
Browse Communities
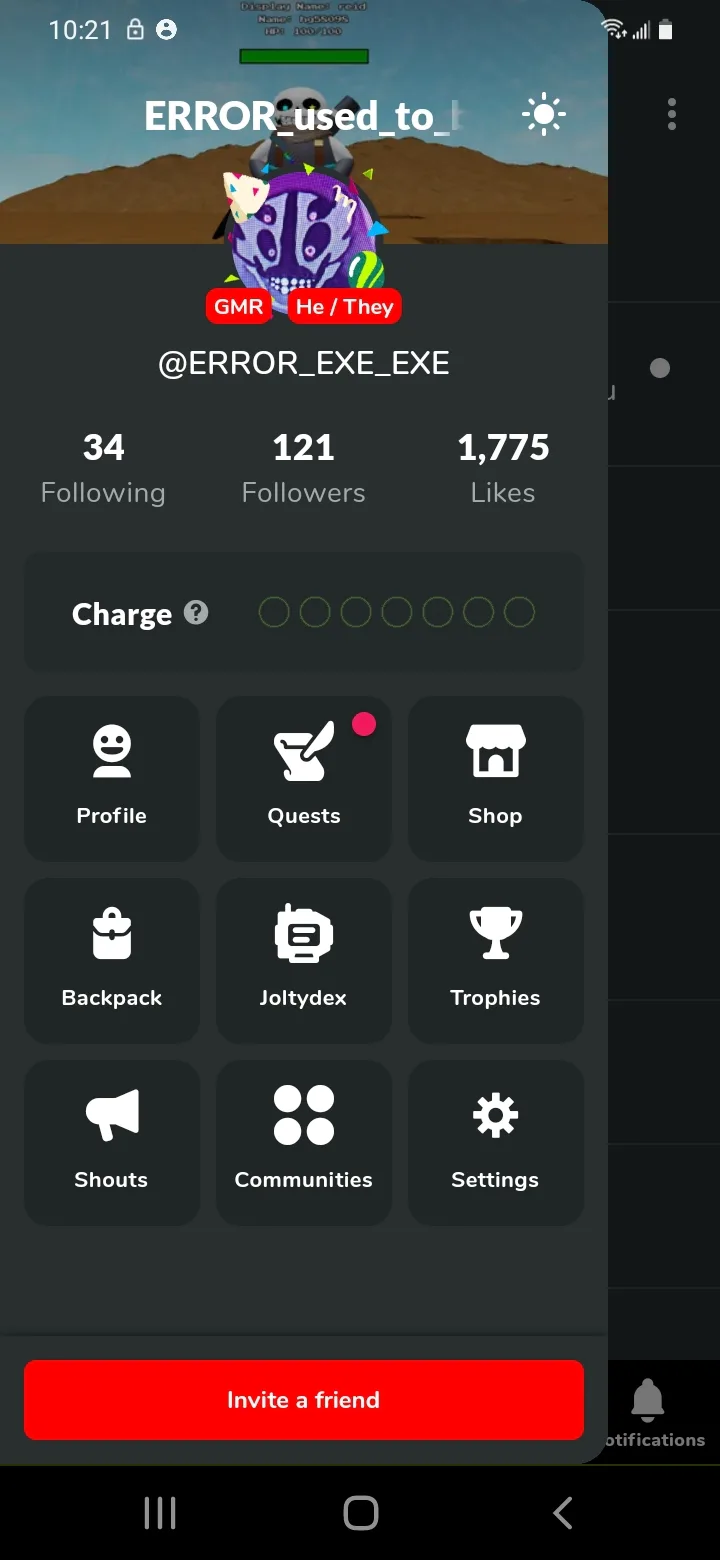(304, 1142)
